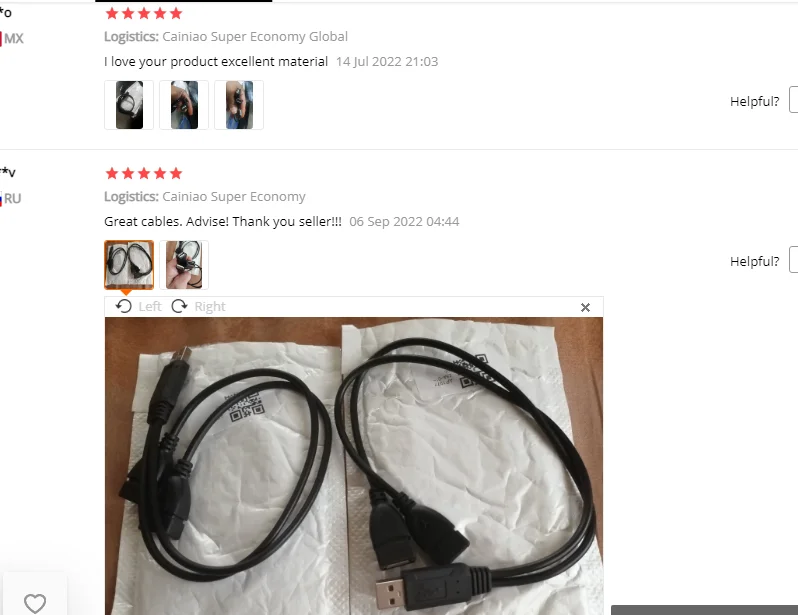Viewport: 798px width, 615px height.
Task: Close the enlarged review photo
Action: (585, 308)
